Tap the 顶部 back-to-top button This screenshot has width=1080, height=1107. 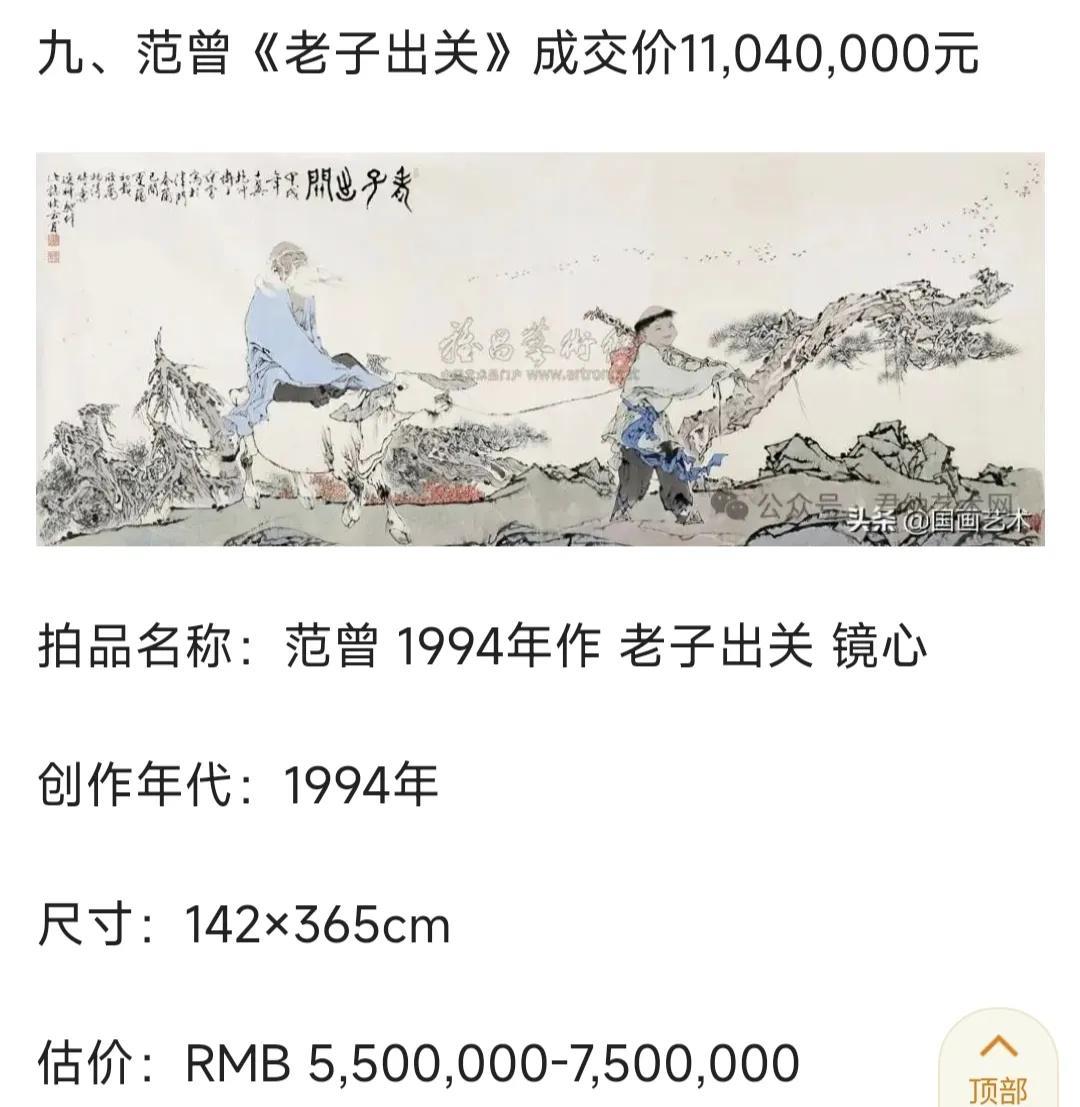[x=997, y=1060]
